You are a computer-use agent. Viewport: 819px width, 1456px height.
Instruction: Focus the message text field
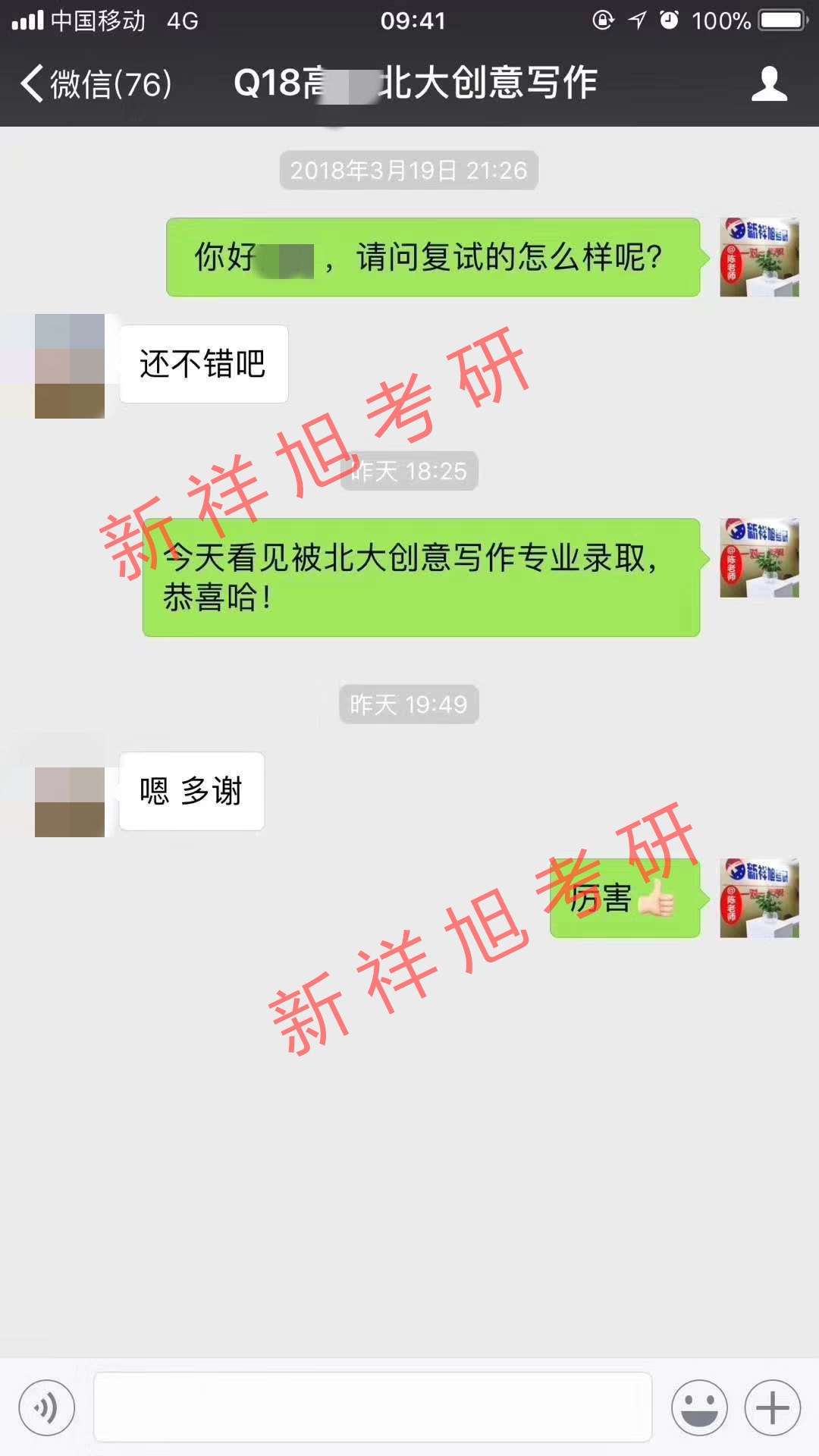coord(372,1407)
